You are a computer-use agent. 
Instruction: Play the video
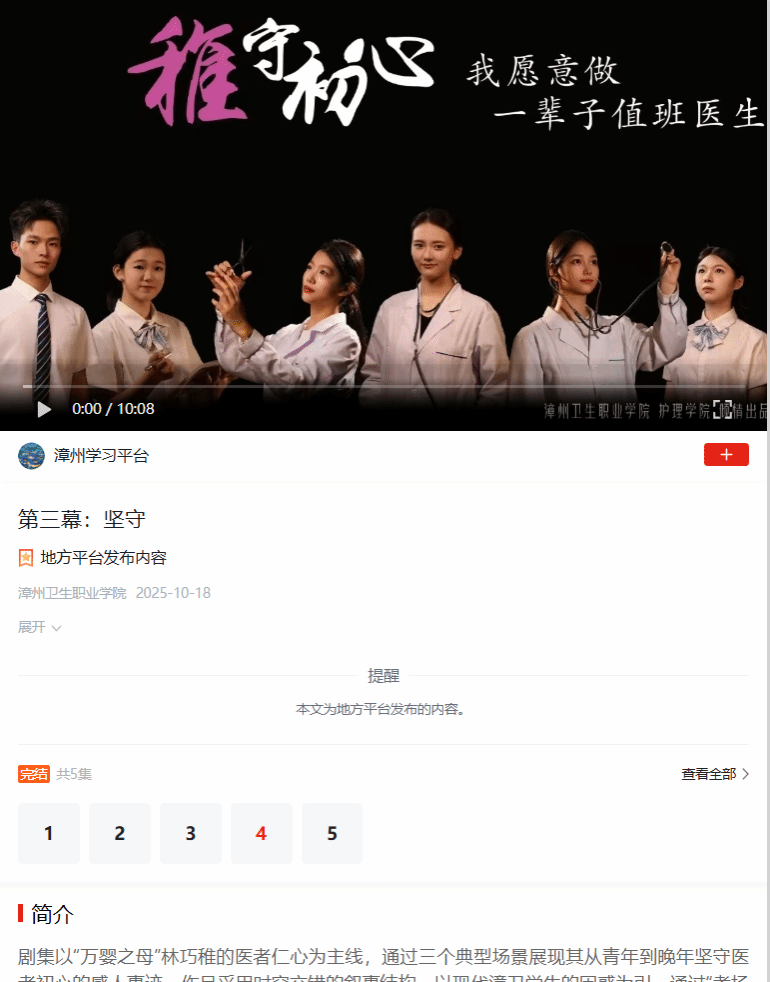(x=43, y=409)
